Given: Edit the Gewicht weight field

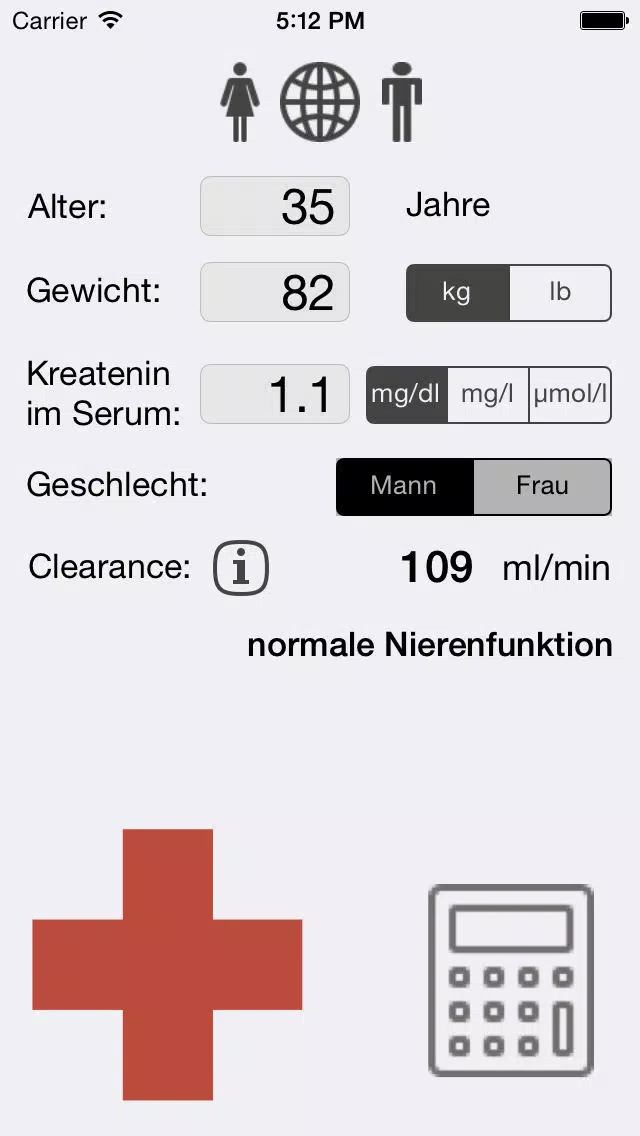Looking at the screenshot, I should pos(275,292).
